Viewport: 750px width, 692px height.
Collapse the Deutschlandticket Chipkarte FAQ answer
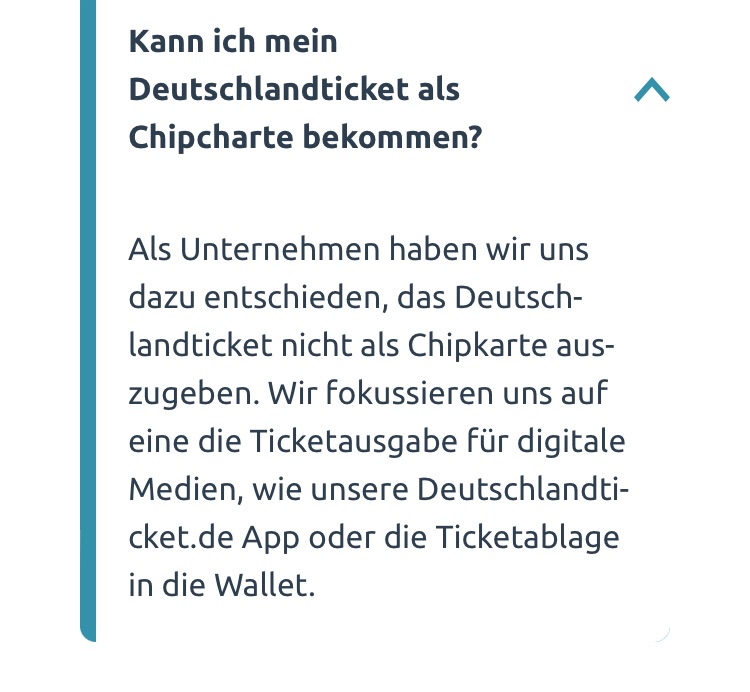(x=651, y=91)
